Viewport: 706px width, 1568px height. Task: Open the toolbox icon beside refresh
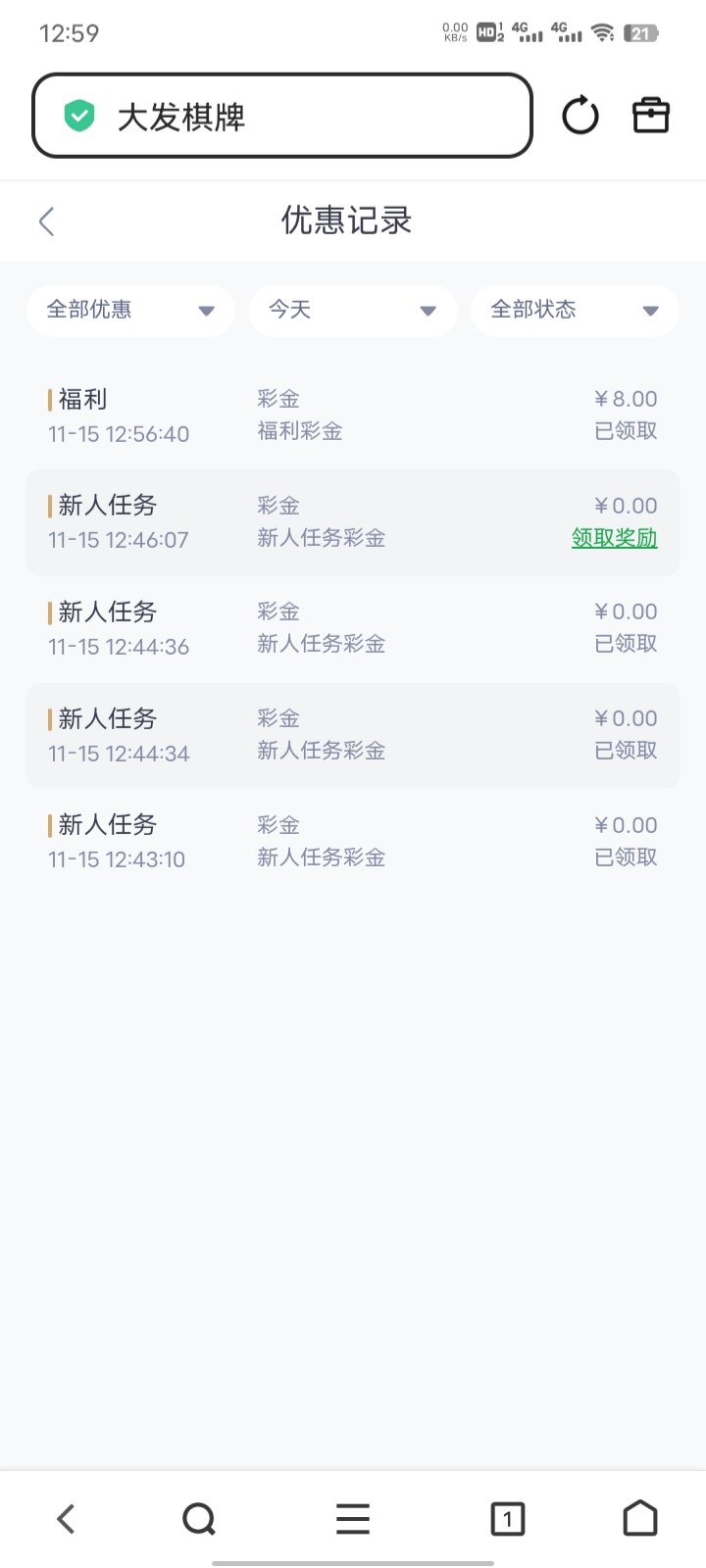(x=650, y=116)
